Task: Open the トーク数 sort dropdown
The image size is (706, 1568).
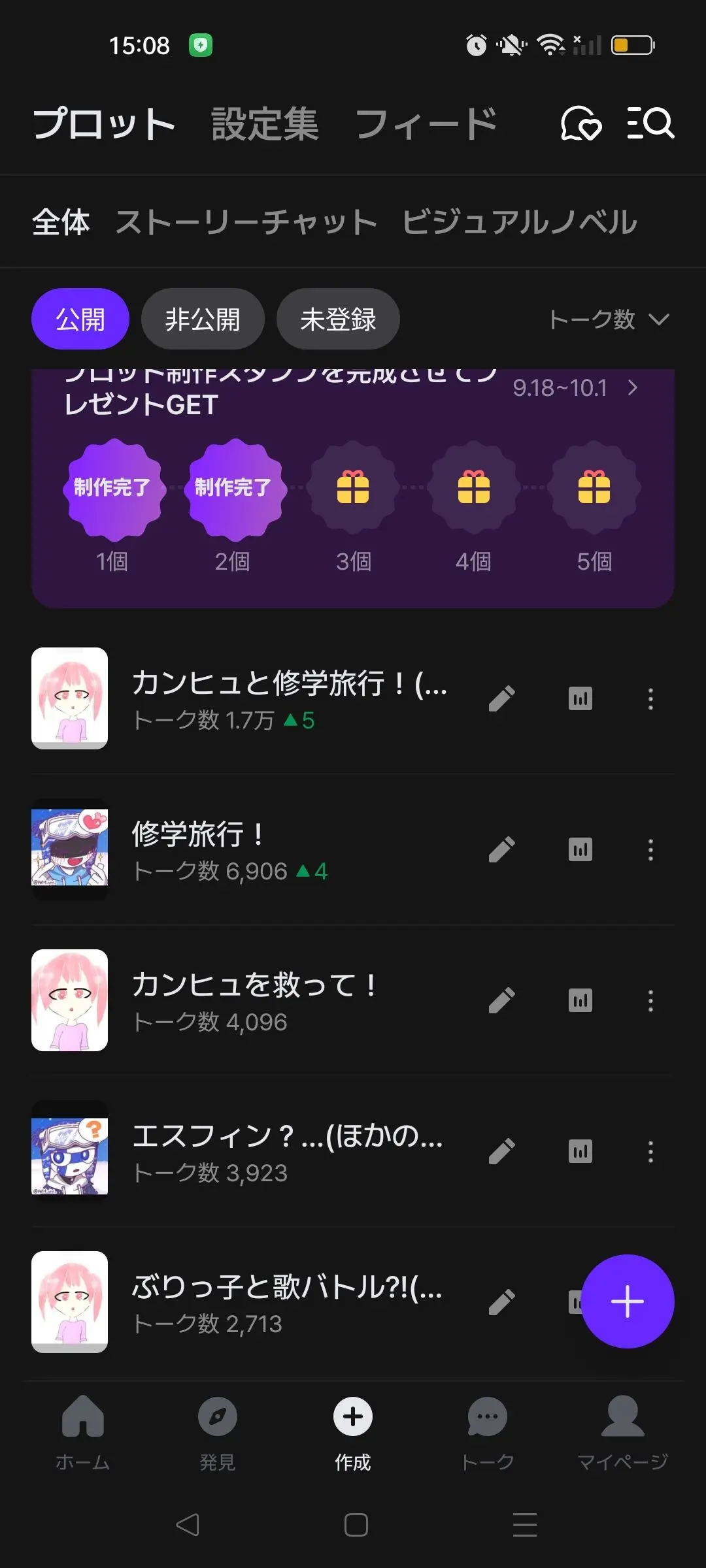Action: (609, 319)
